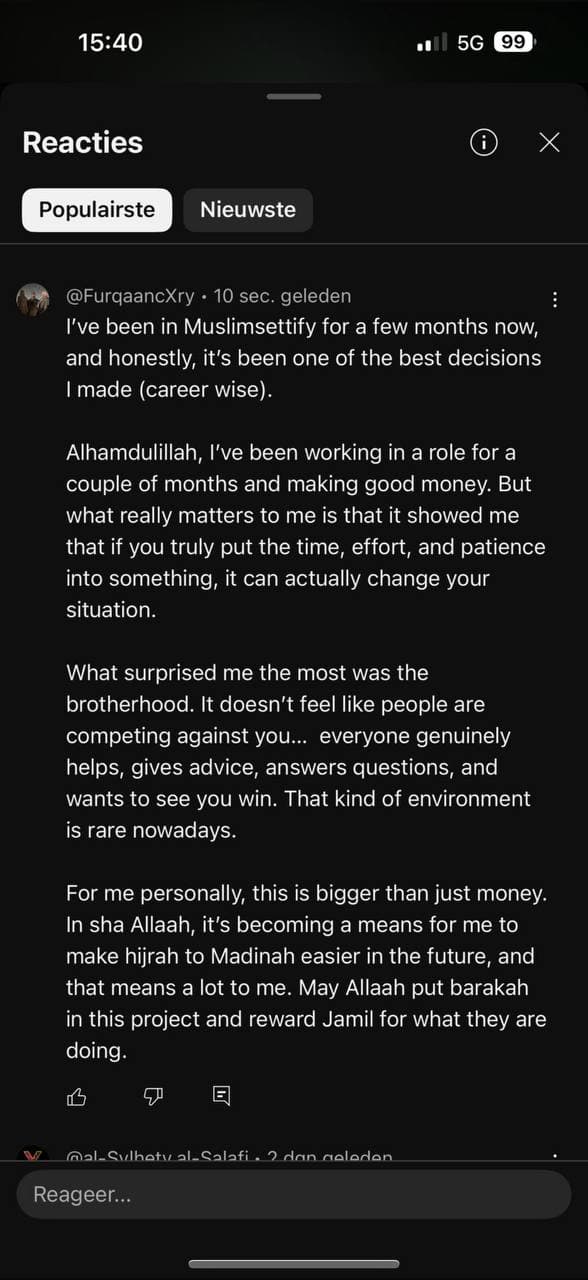
Task: Select the Populairste sort chip
Action: 97,210
